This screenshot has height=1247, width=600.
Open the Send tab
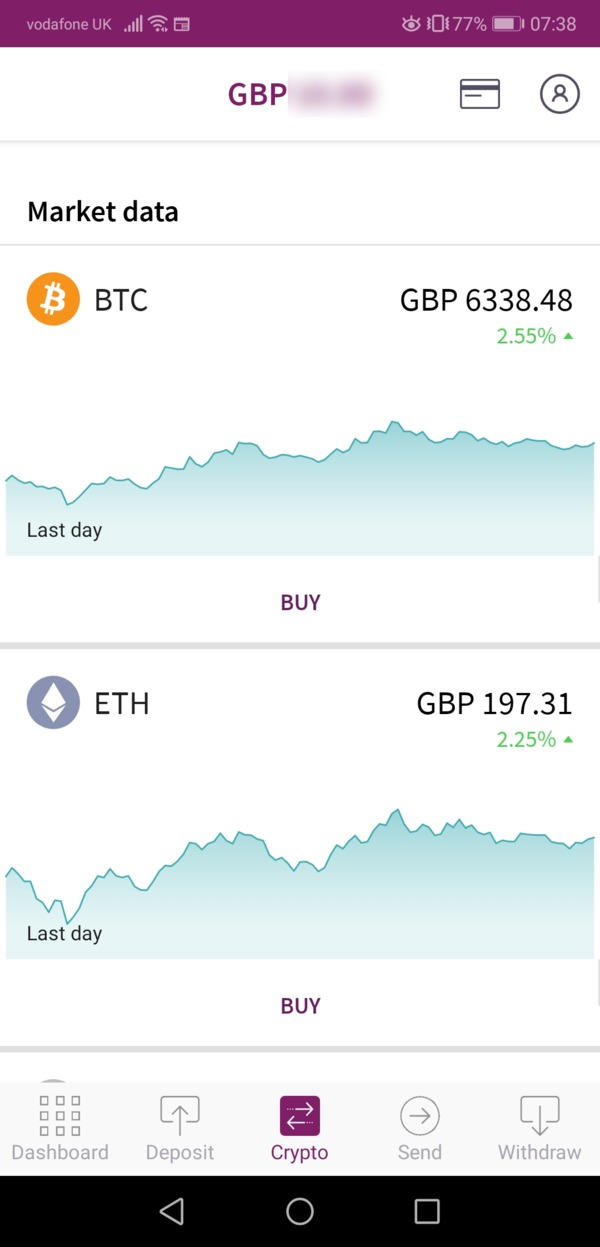pos(420,1129)
